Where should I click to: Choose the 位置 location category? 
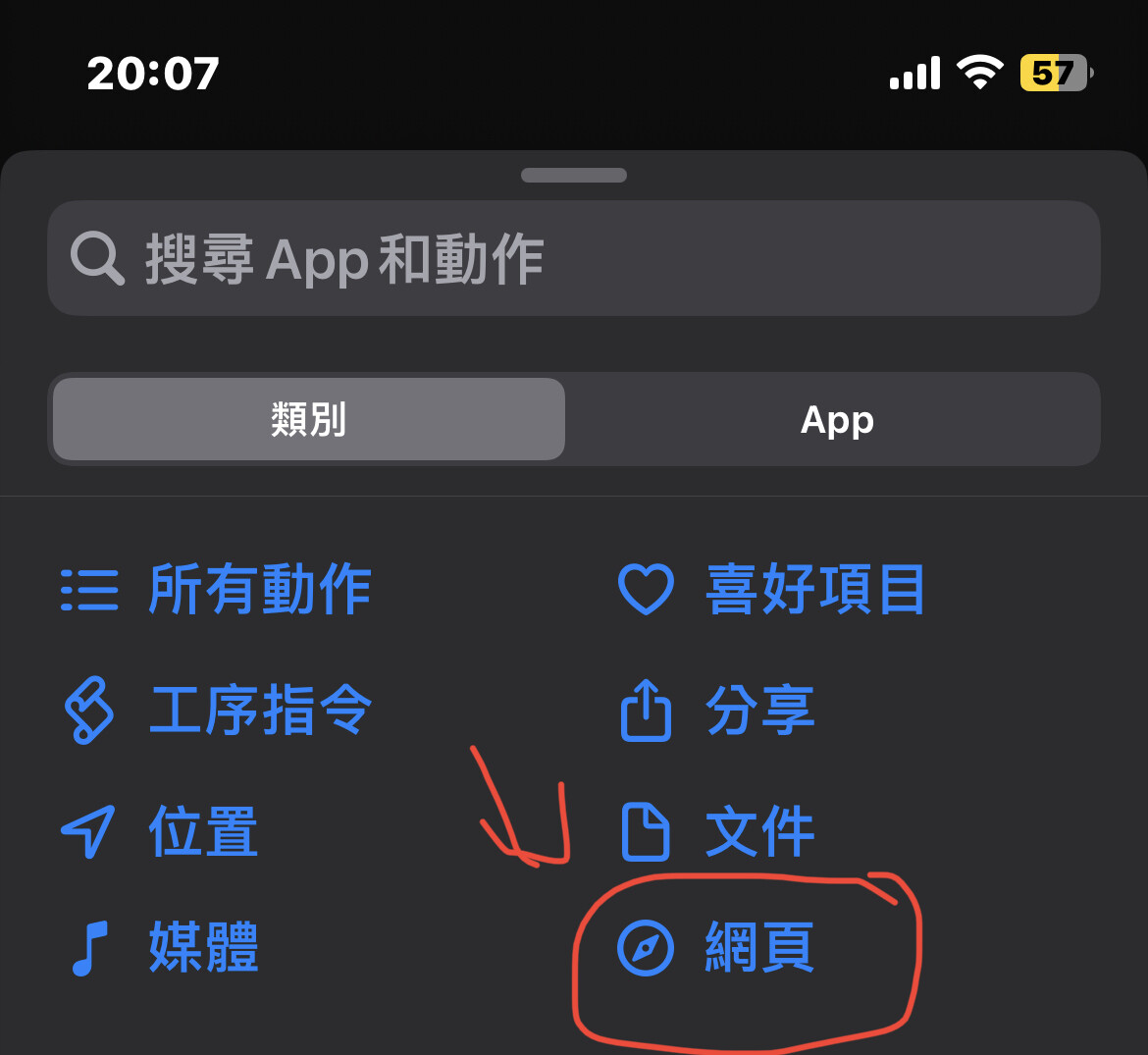(x=162, y=831)
